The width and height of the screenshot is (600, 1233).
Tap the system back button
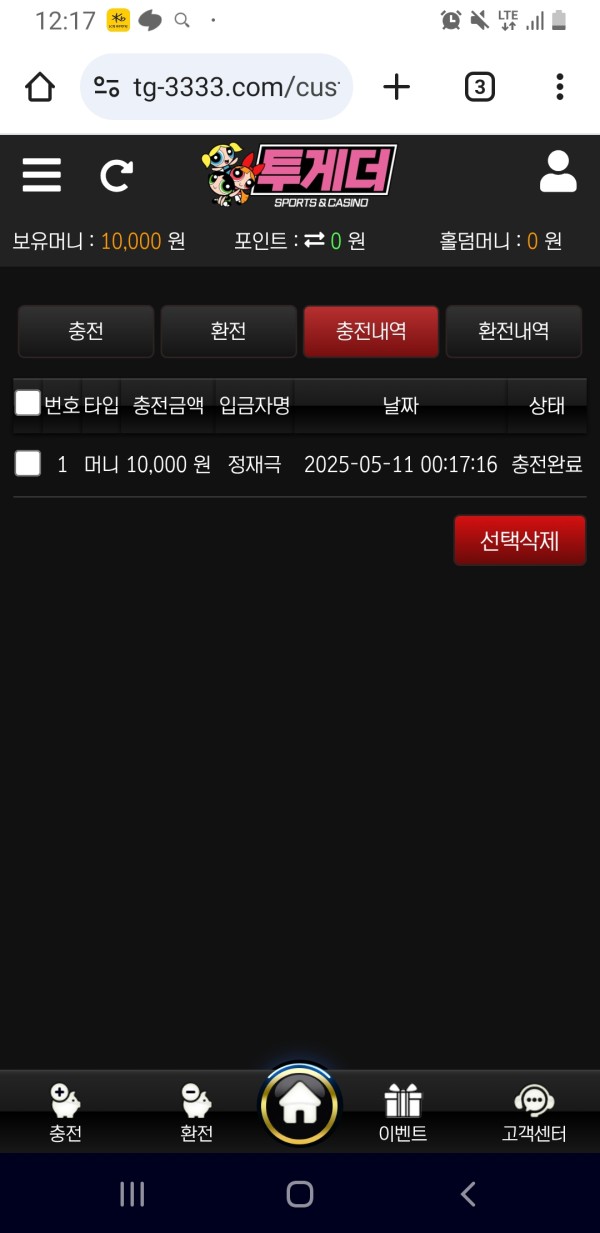[x=467, y=1193]
